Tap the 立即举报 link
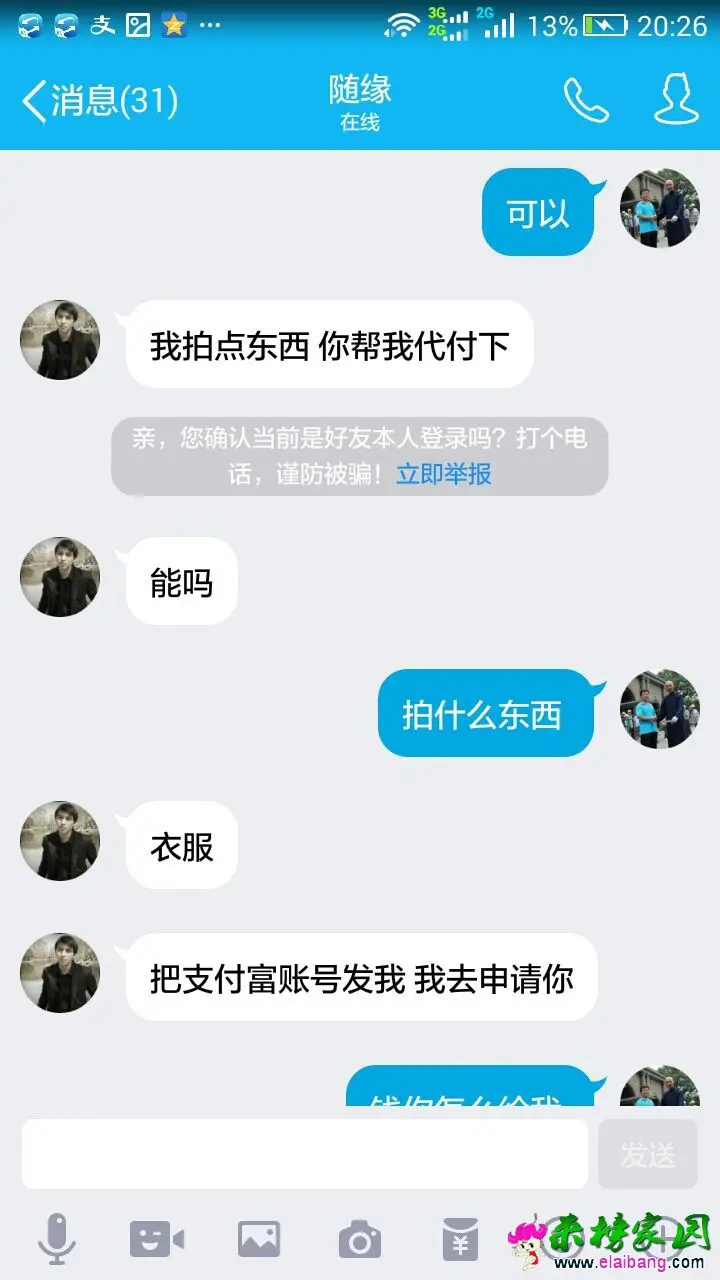 444,473
